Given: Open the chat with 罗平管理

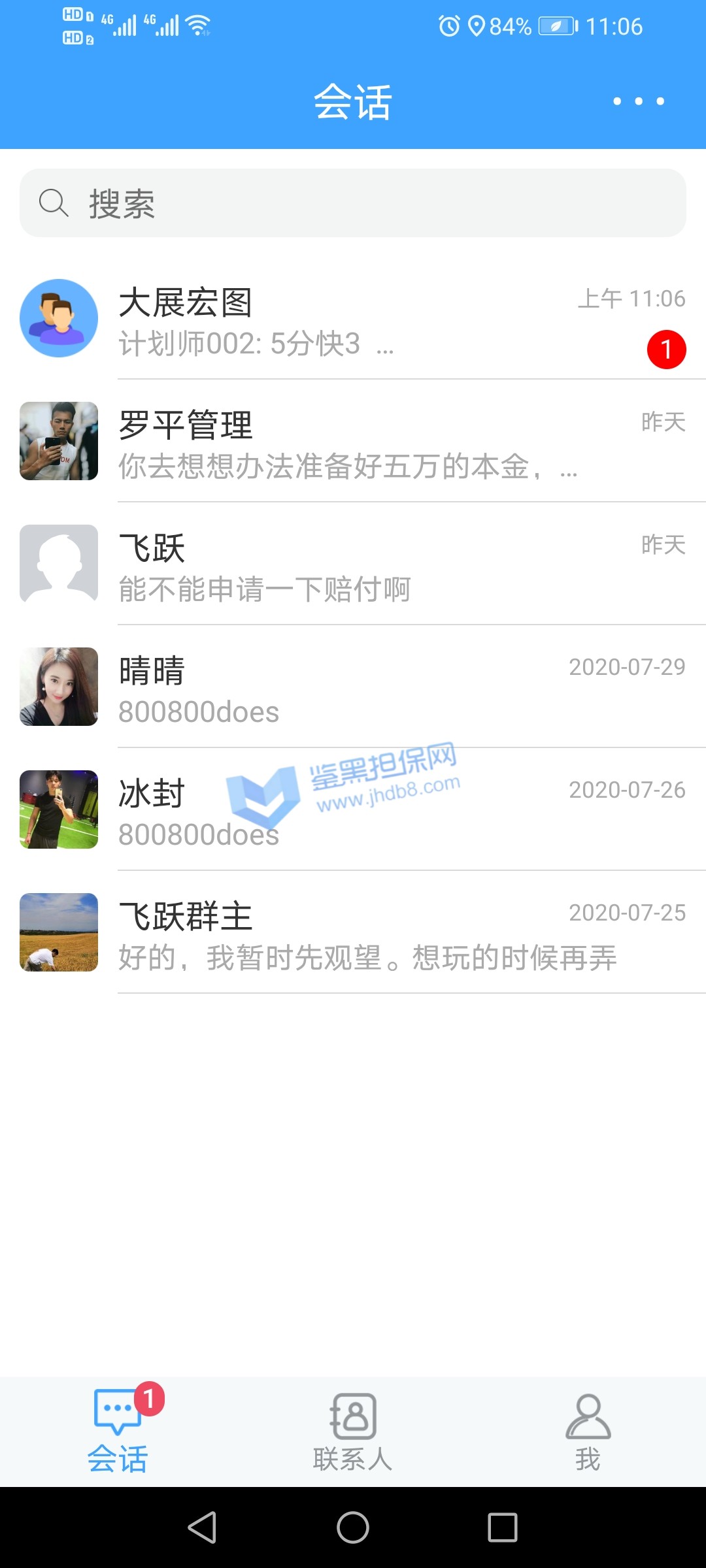Looking at the screenshot, I should [x=353, y=442].
